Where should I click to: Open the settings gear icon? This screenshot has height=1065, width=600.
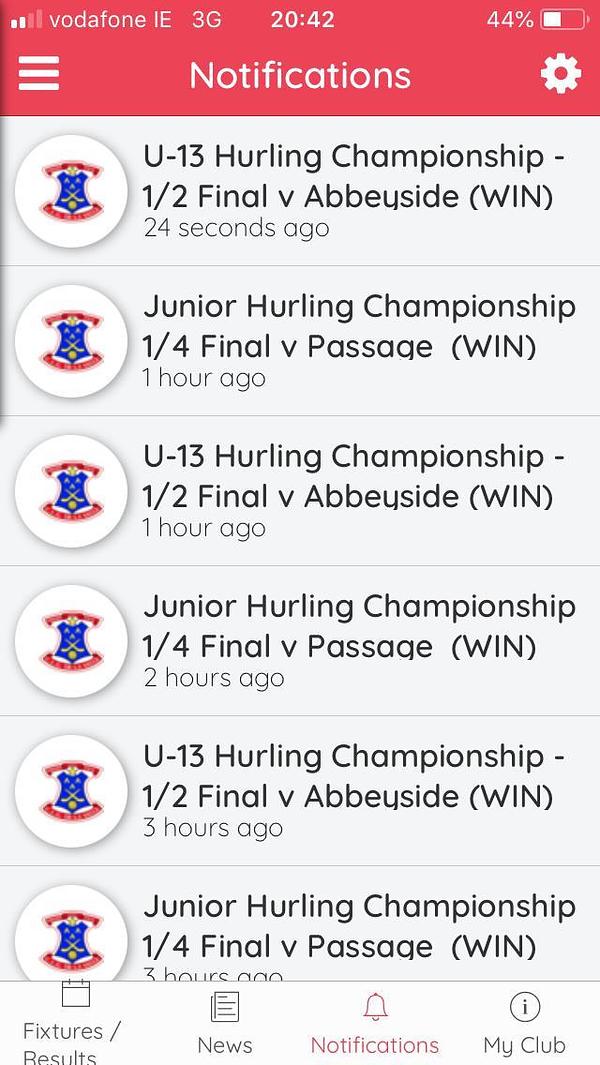(x=561, y=73)
